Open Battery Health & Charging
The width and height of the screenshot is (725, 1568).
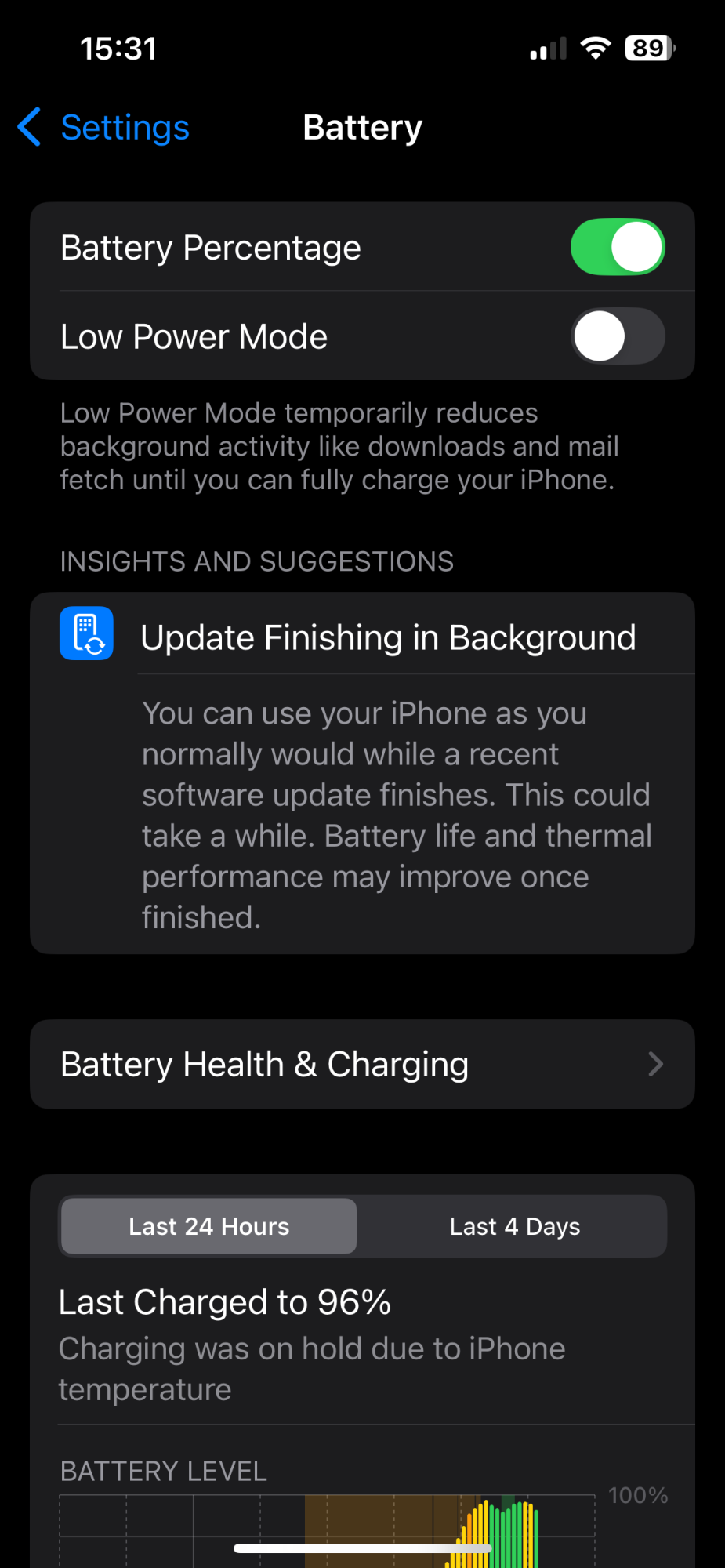[x=362, y=1064]
